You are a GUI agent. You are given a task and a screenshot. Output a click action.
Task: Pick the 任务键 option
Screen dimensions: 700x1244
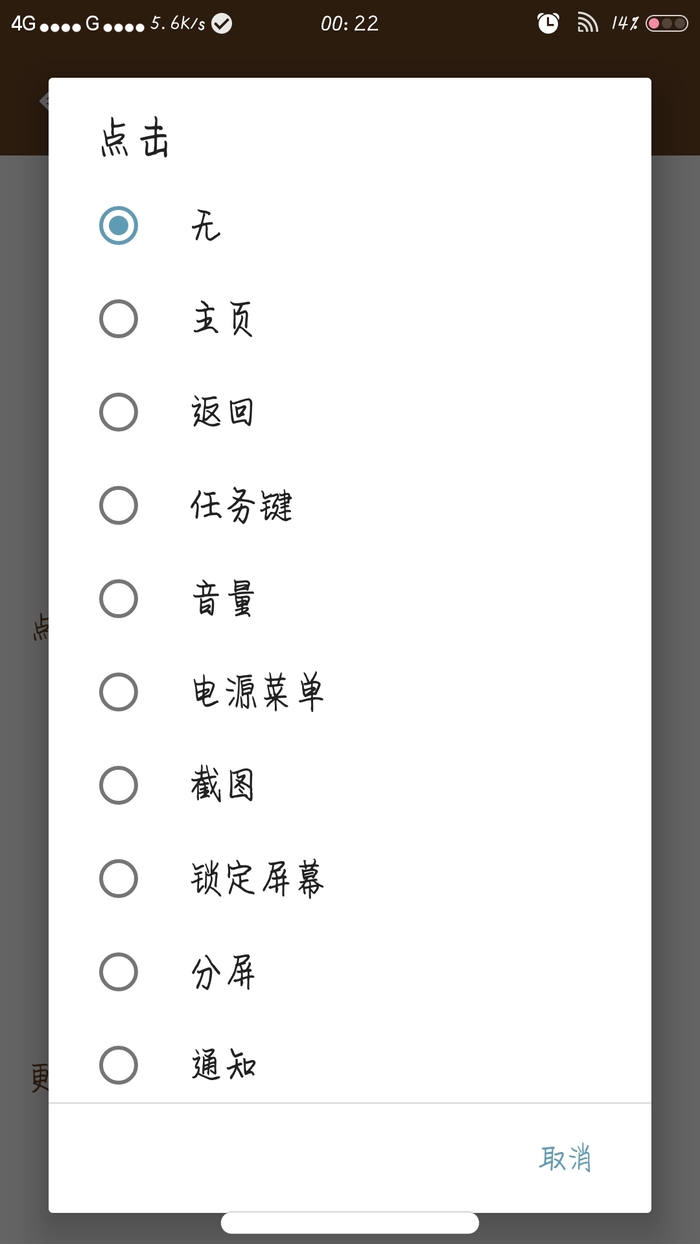coord(350,505)
